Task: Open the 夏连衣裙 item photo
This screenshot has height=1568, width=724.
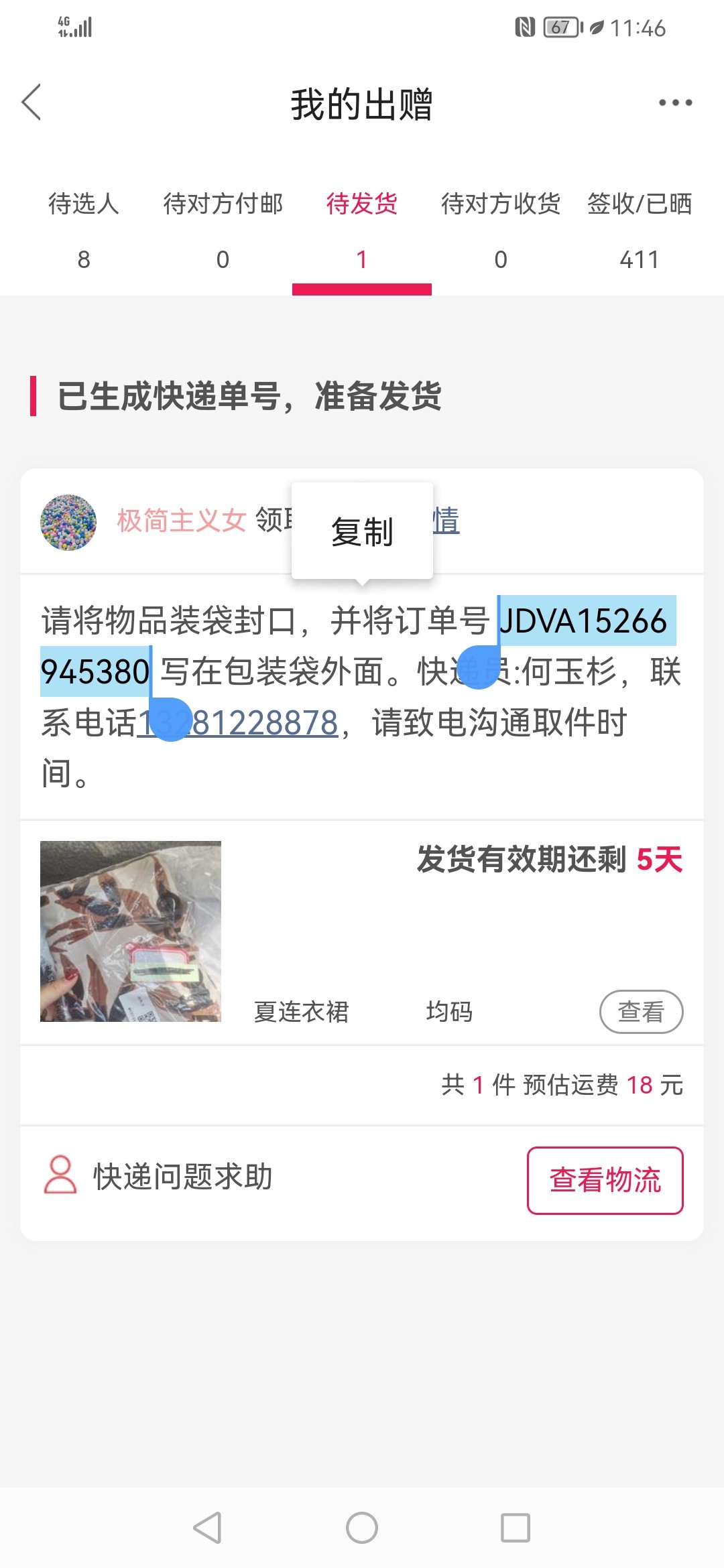Action: 131,931
